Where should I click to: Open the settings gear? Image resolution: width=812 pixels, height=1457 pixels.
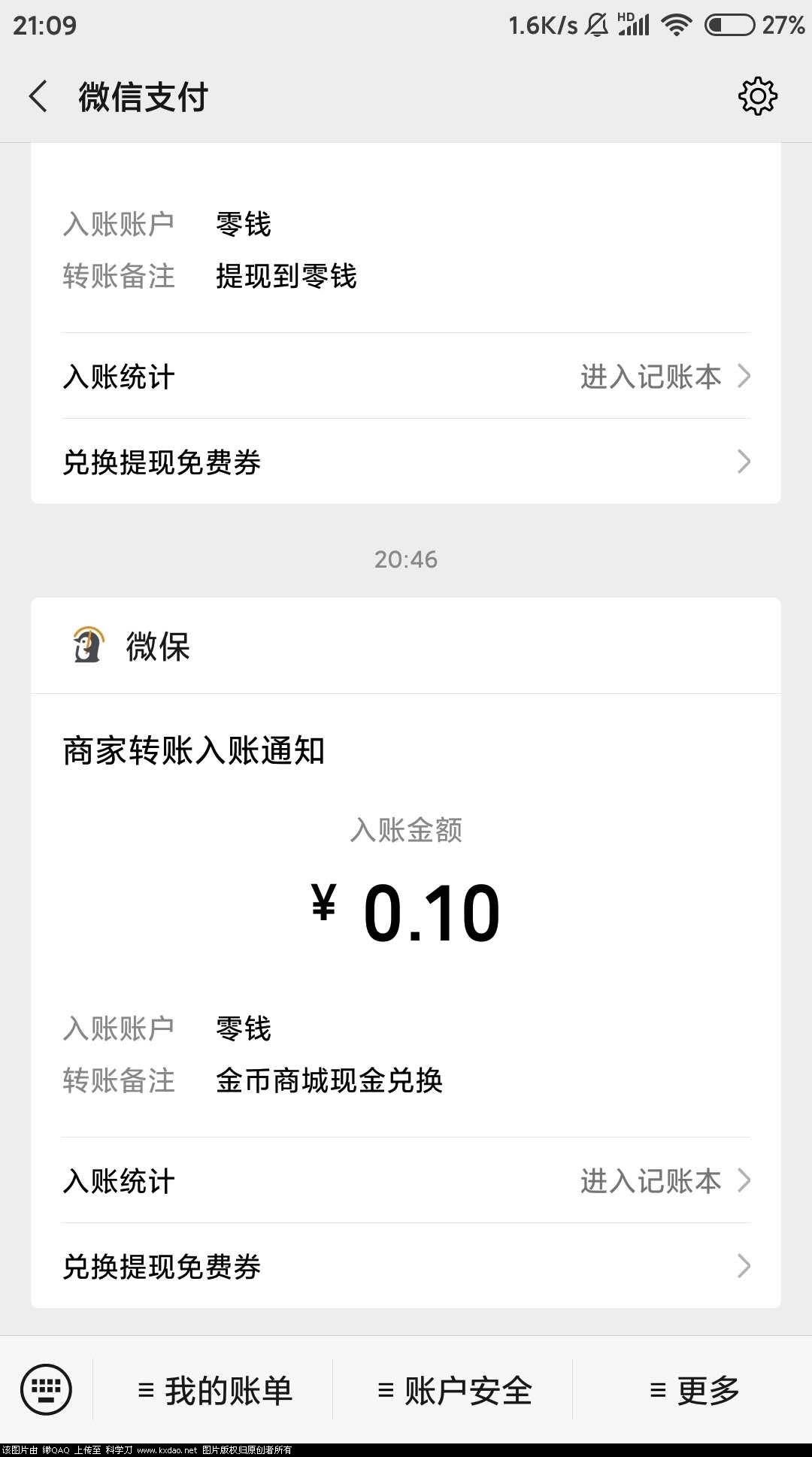pyautogui.click(x=757, y=96)
